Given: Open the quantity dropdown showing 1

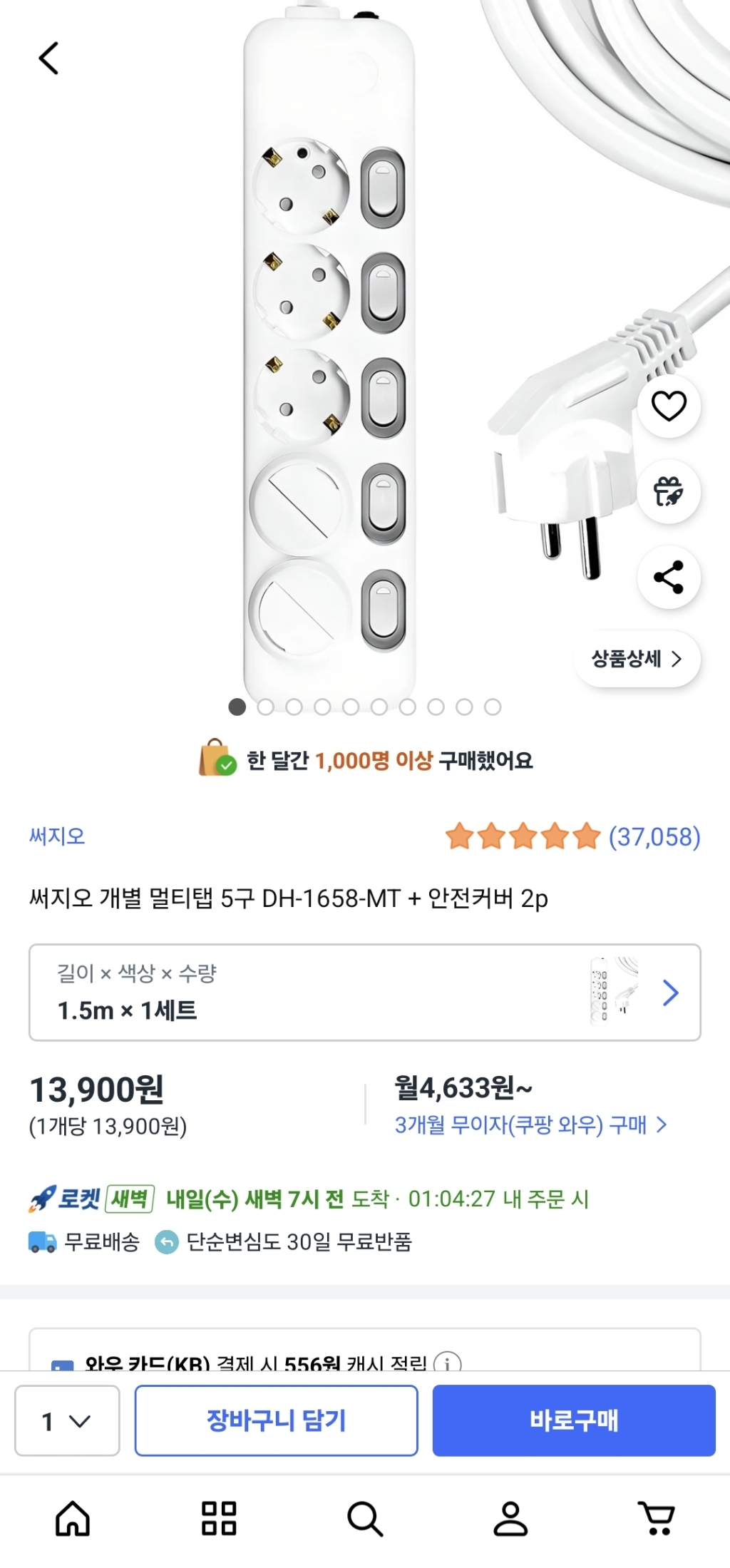Looking at the screenshot, I should point(66,1420).
